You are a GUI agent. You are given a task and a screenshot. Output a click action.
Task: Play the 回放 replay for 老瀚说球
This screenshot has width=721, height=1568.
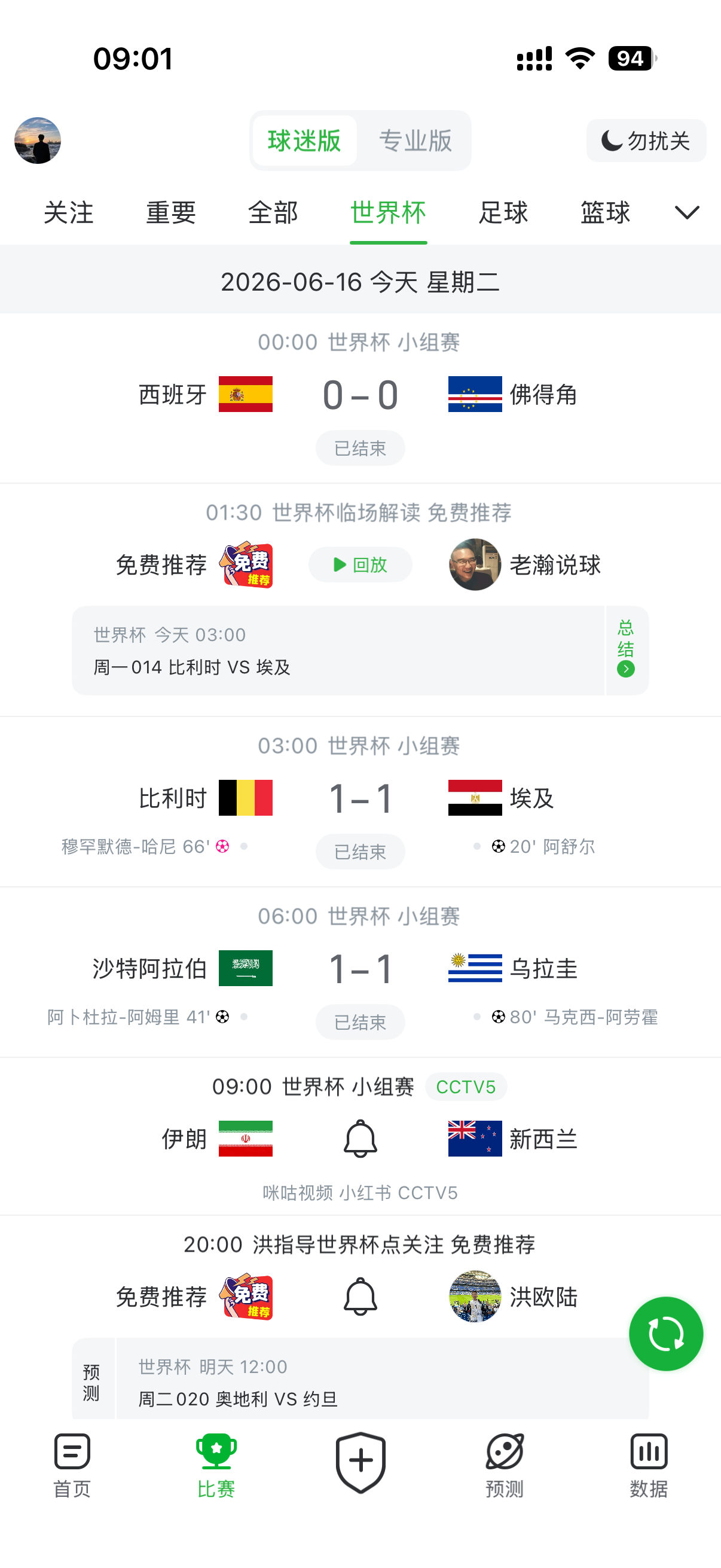360,565
